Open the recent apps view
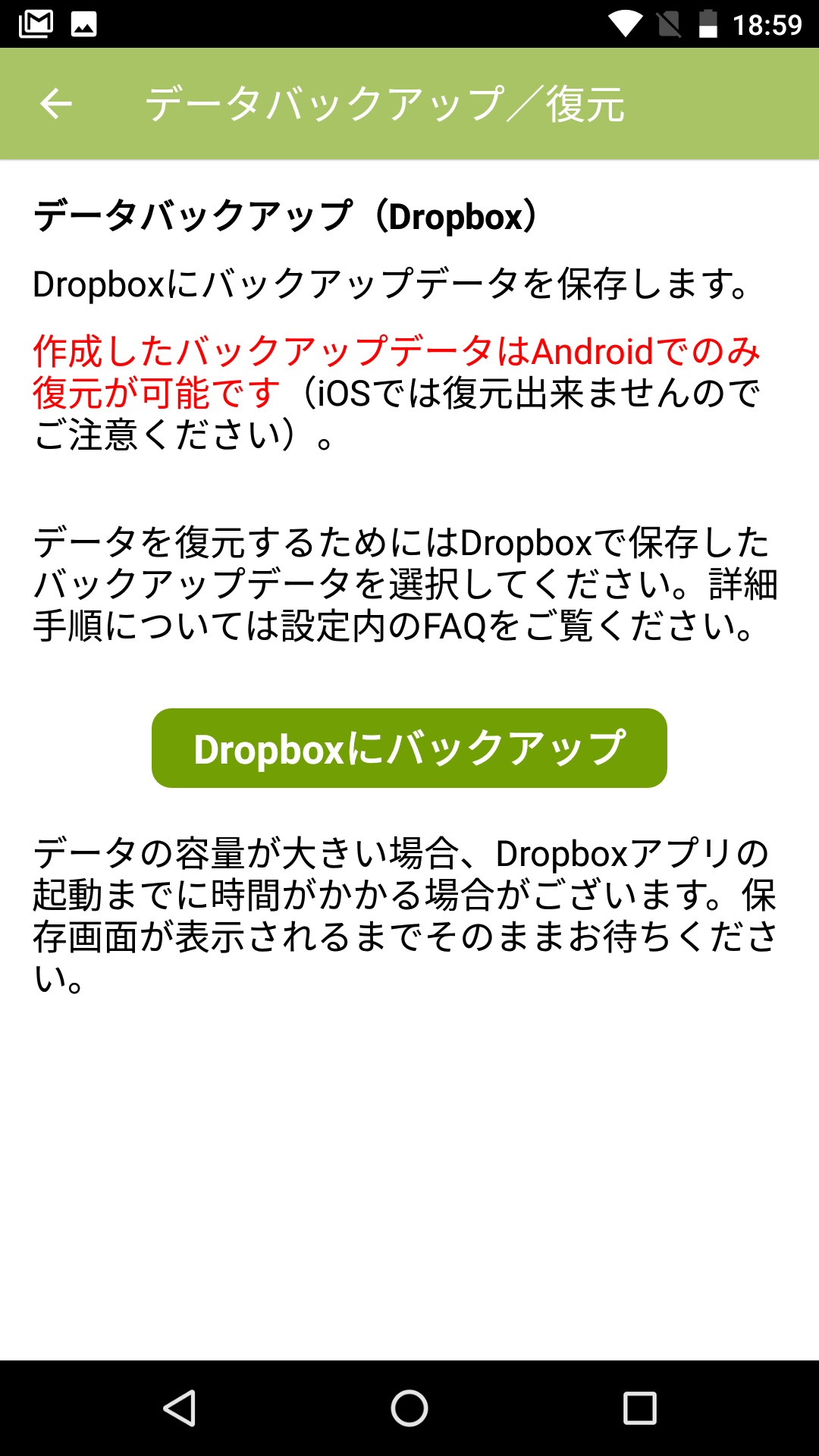Screen dimensions: 819x1456 [639, 1408]
